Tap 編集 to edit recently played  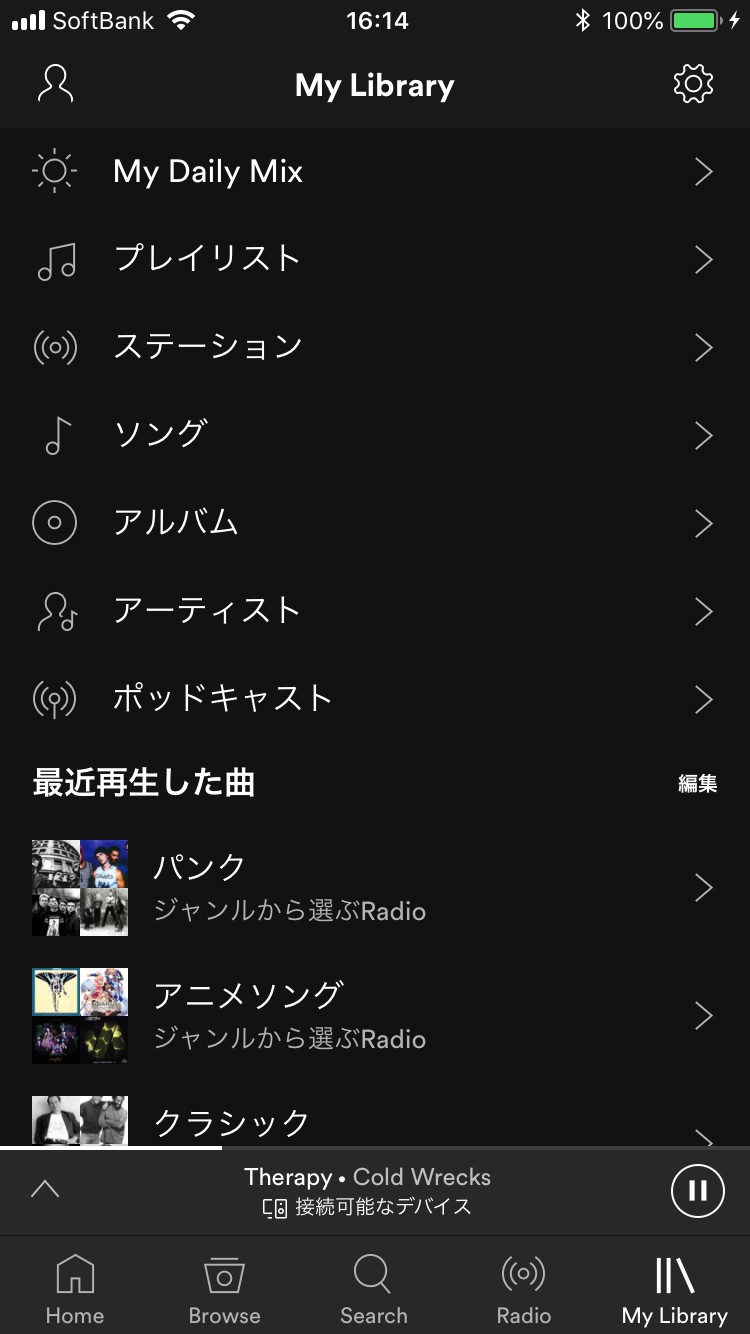pos(697,784)
